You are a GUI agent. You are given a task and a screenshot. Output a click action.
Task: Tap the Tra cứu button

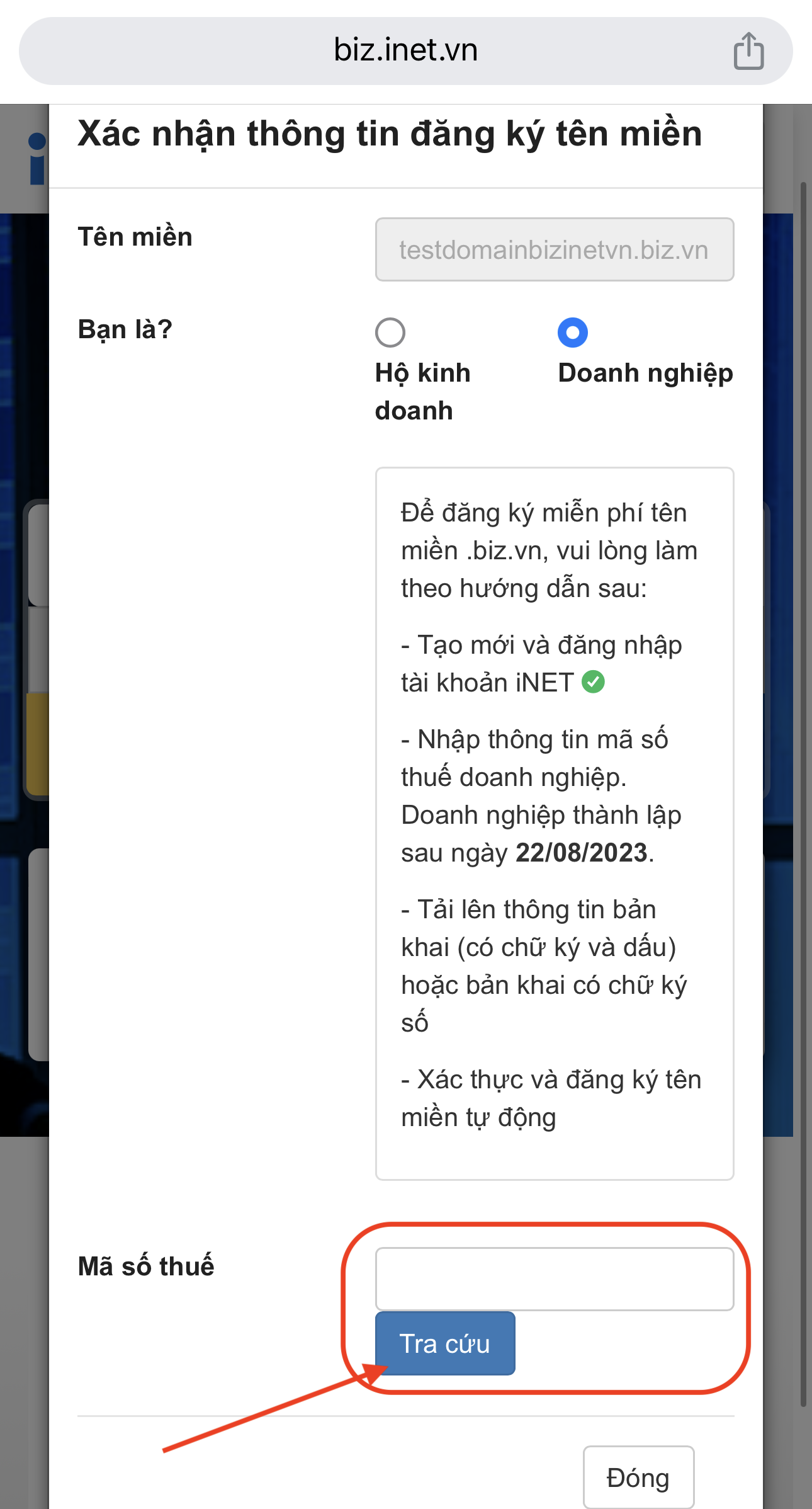tap(445, 1343)
